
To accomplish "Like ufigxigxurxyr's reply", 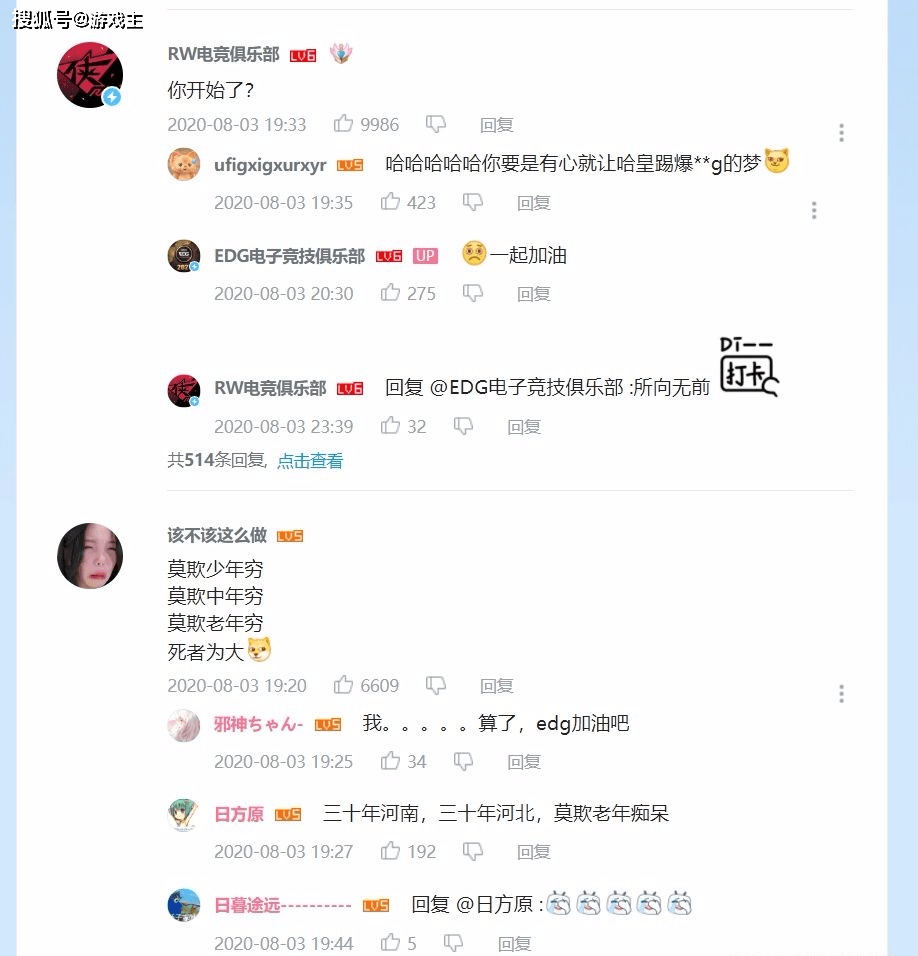I will tap(391, 202).
